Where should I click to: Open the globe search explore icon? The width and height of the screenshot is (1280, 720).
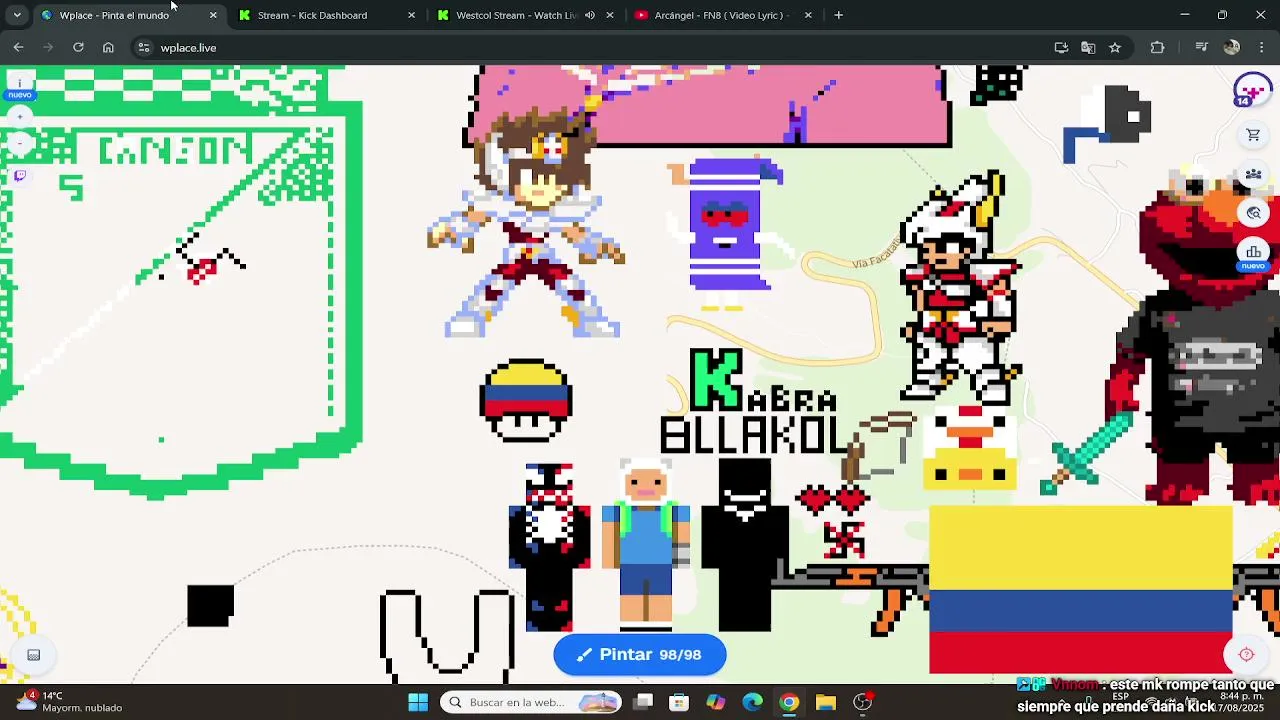tap(1253, 213)
